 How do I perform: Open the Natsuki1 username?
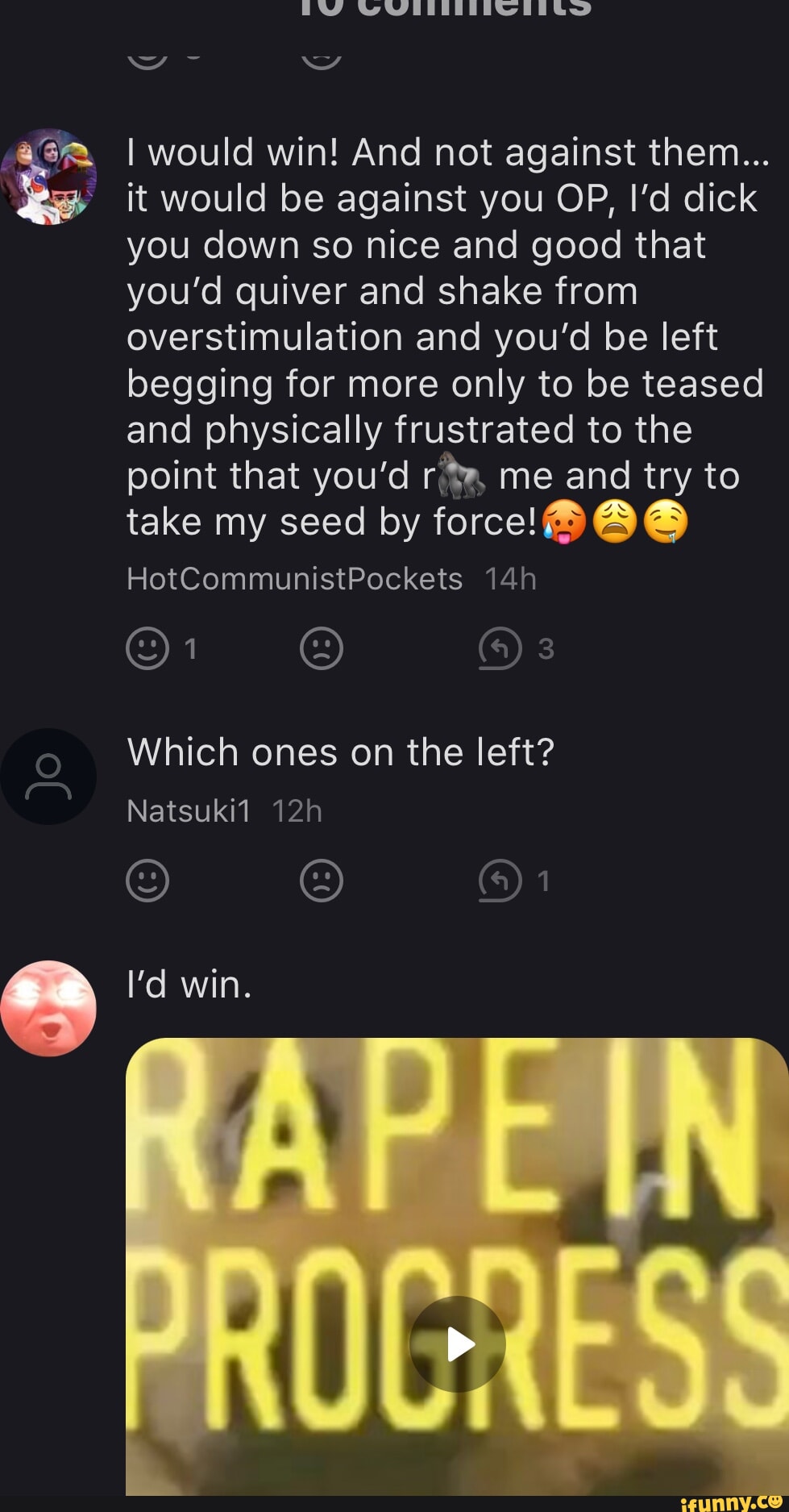[189, 811]
